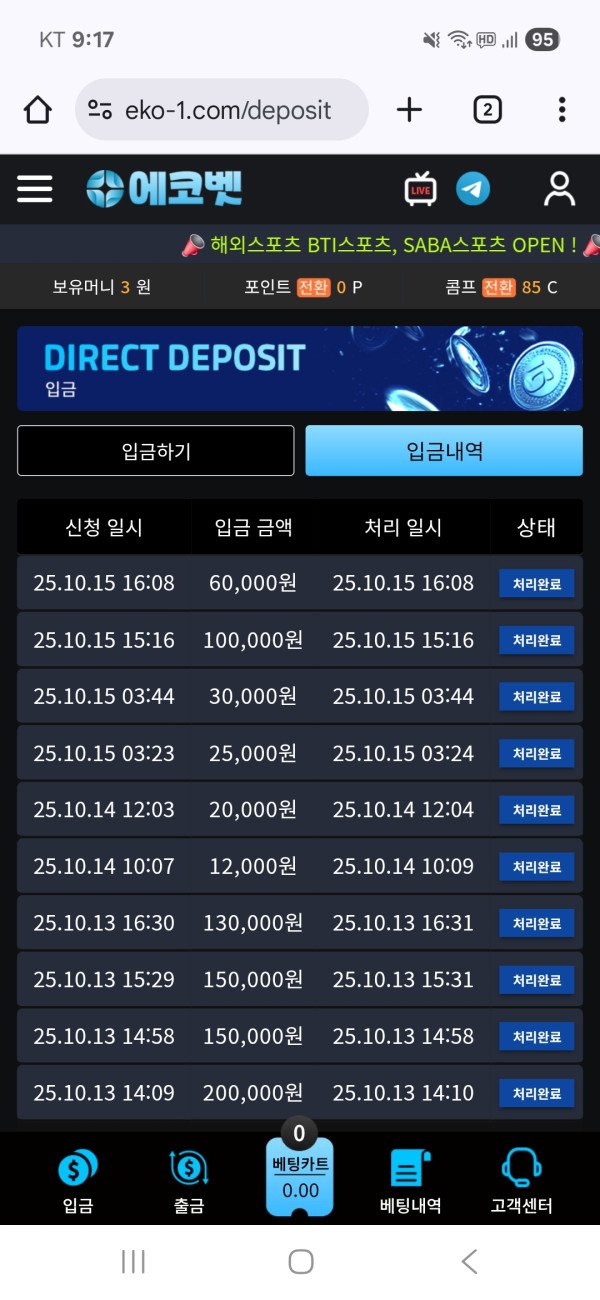600x1300 pixels.
Task: Open the hamburger drawer menu
Action: point(35,189)
